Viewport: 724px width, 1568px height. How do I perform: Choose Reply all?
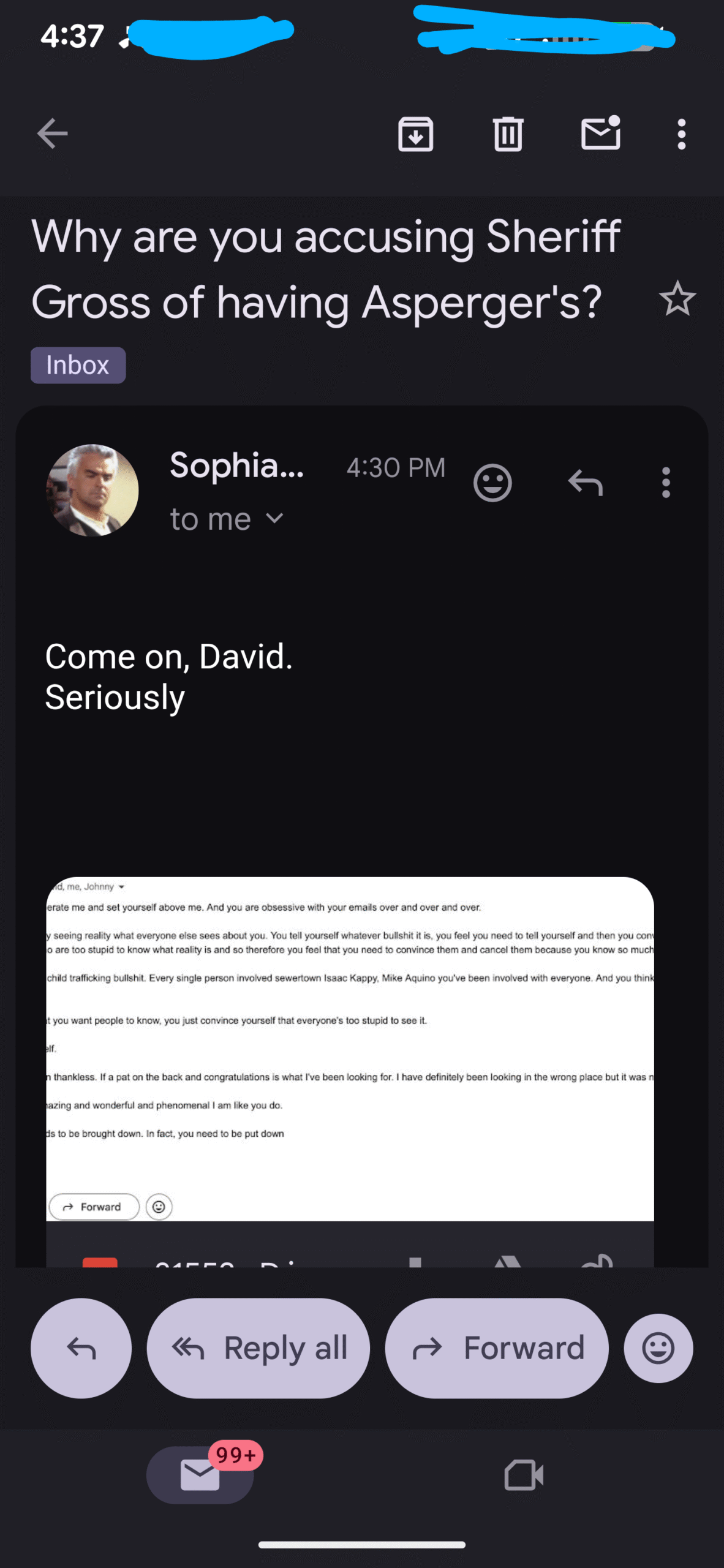click(258, 1348)
